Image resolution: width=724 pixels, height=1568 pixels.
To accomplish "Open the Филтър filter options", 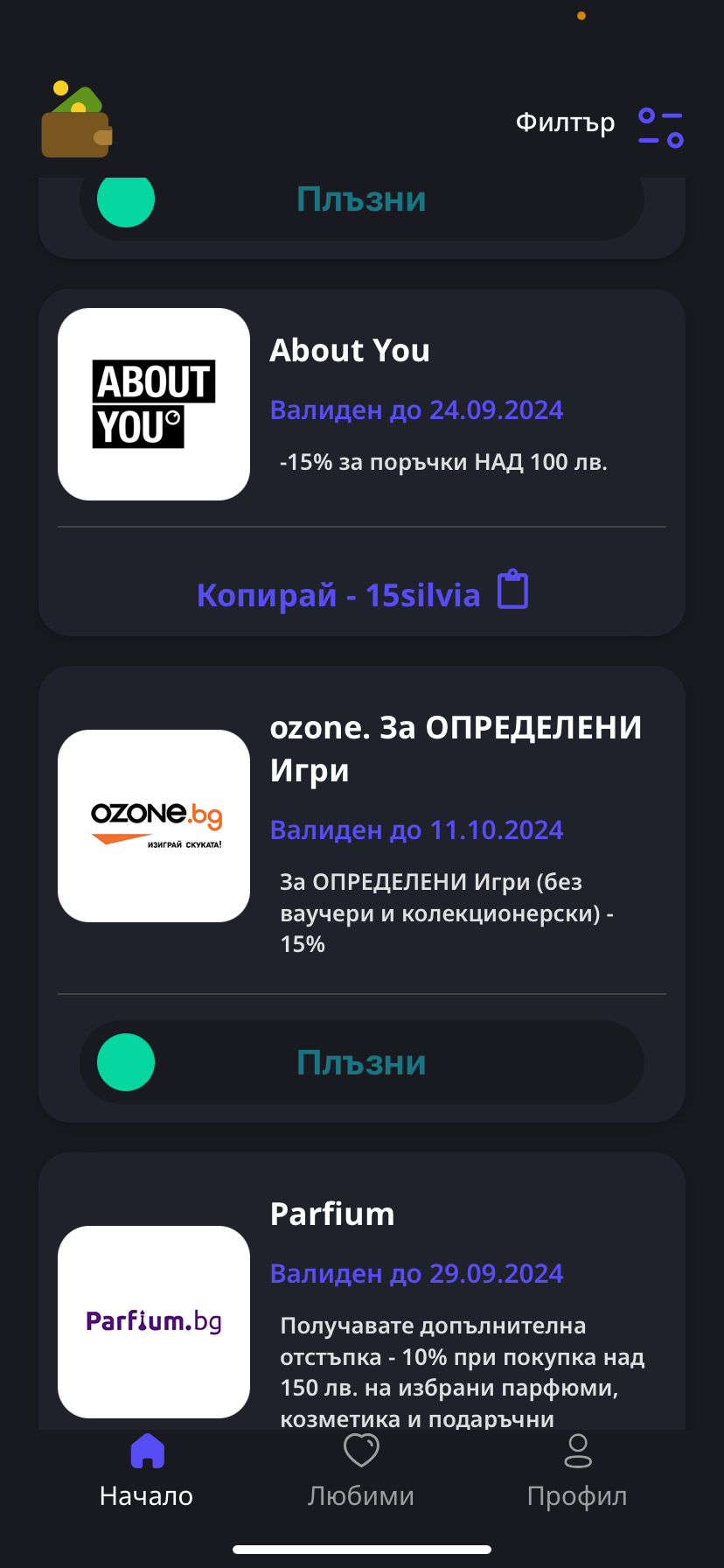I will pos(600,124).
